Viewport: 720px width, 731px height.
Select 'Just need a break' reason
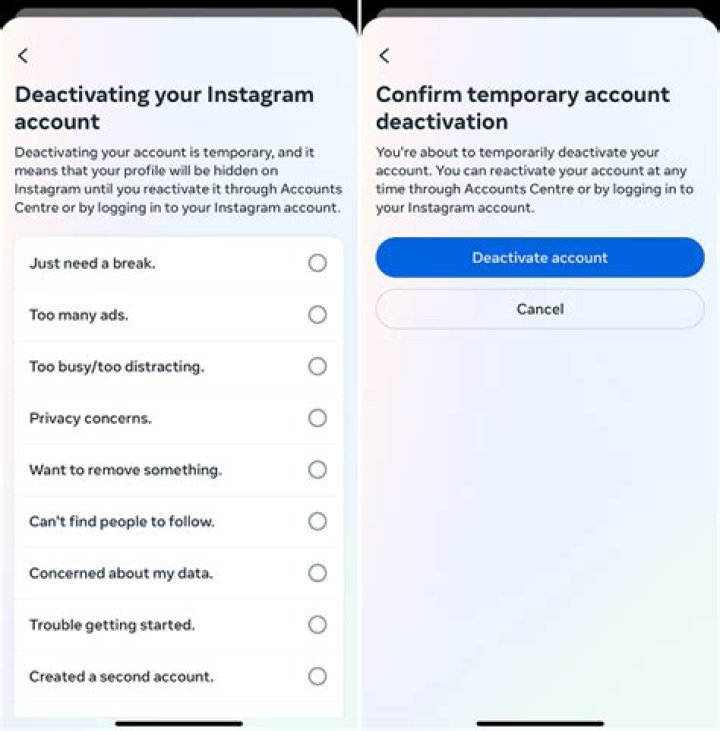pos(317,263)
